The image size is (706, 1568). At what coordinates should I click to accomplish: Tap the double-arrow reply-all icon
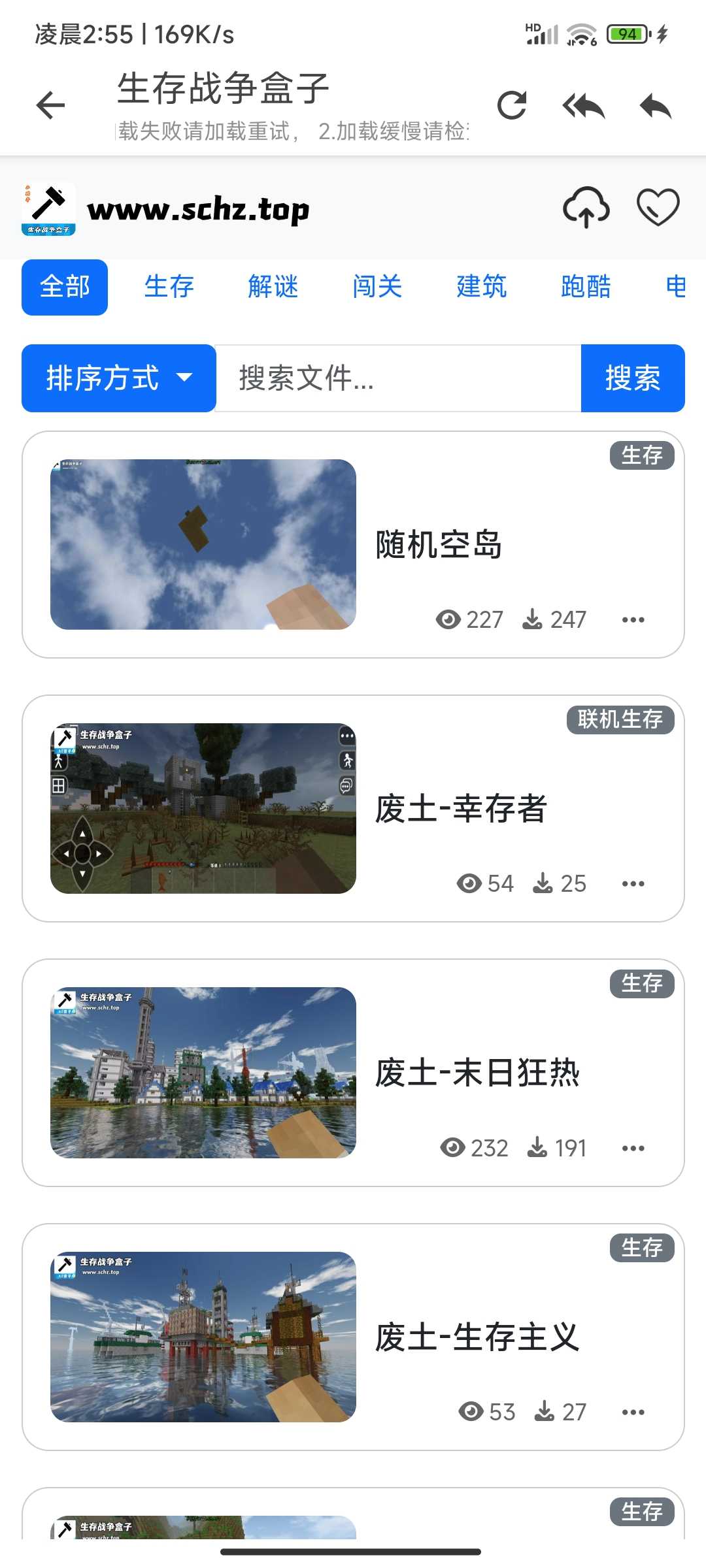click(583, 105)
